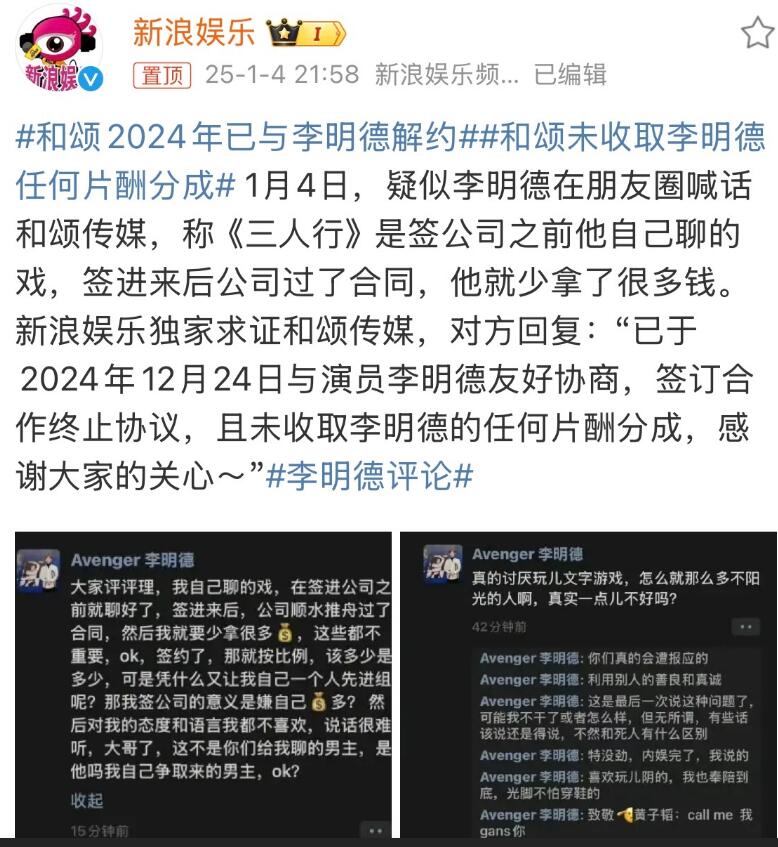The width and height of the screenshot is (778, 847).
Task: View the second image starting 真的讨厌玩儿文字游戏
Action: pyautogui.click(x=587, y=684)
